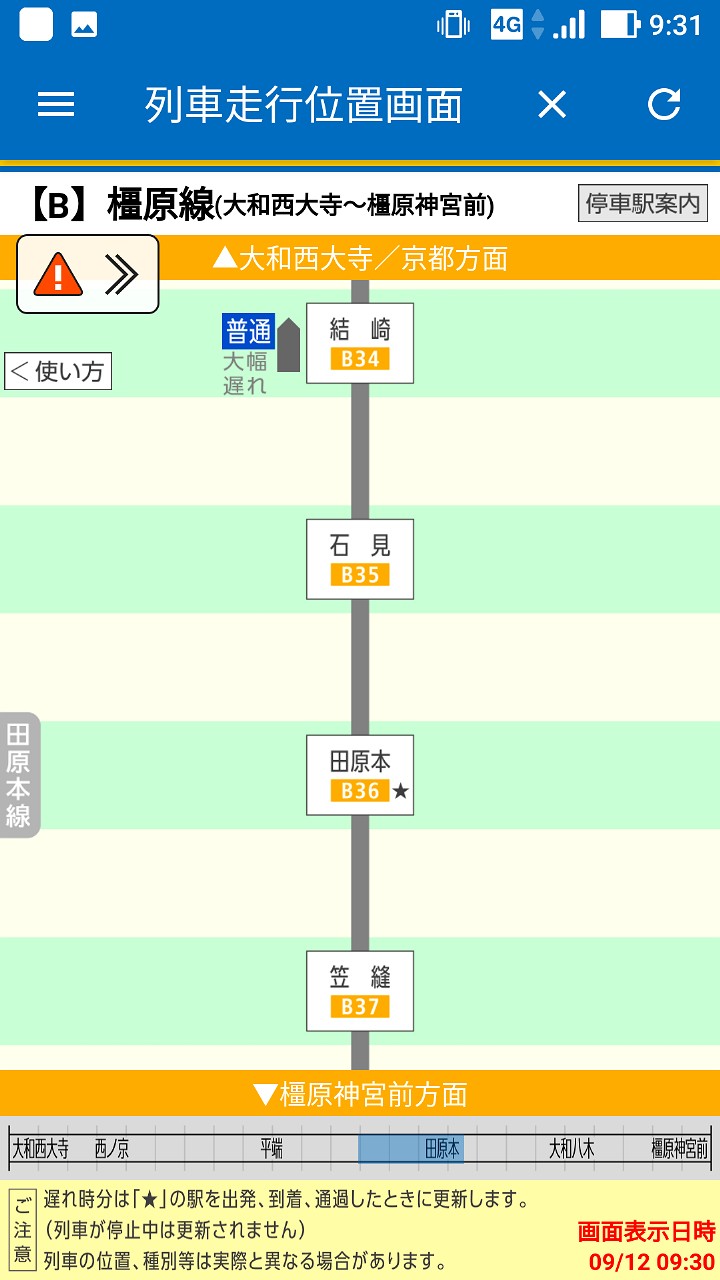Open 石見 B35 station details
This screenshot has width=720, height=1280.
360,559
